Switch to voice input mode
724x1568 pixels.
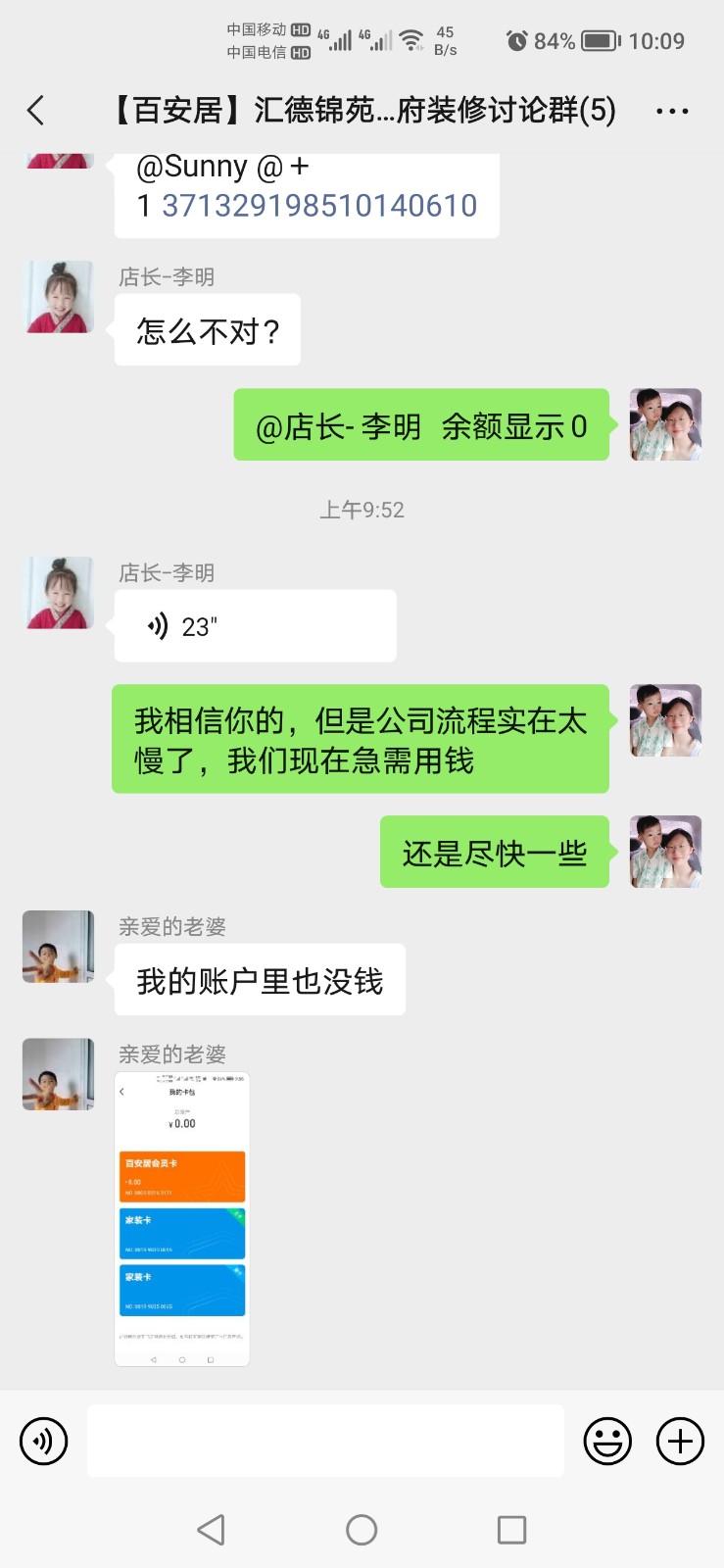tap(44, 1441)
